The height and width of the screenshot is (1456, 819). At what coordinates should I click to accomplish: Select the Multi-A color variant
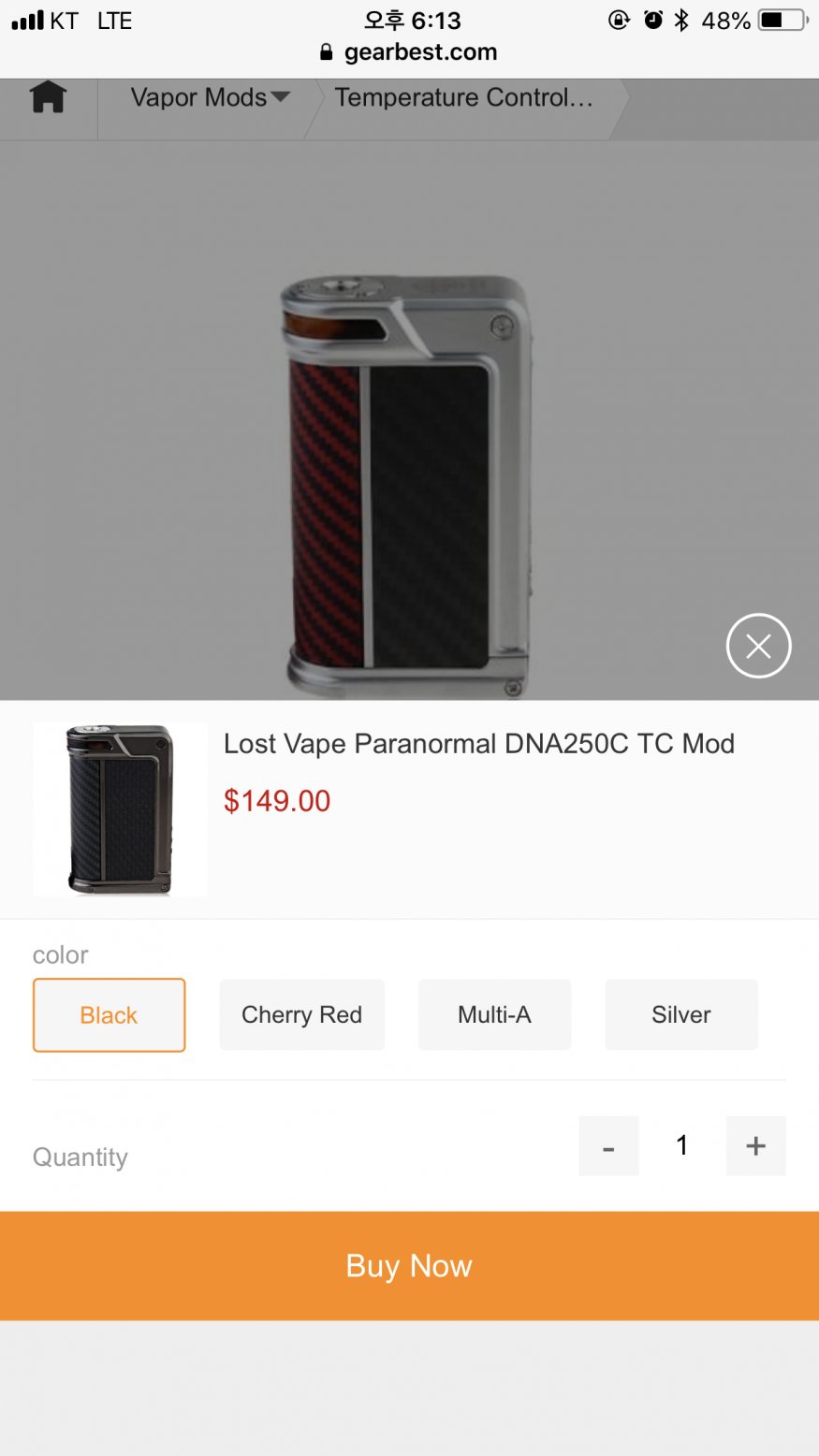coord(494,1015)
